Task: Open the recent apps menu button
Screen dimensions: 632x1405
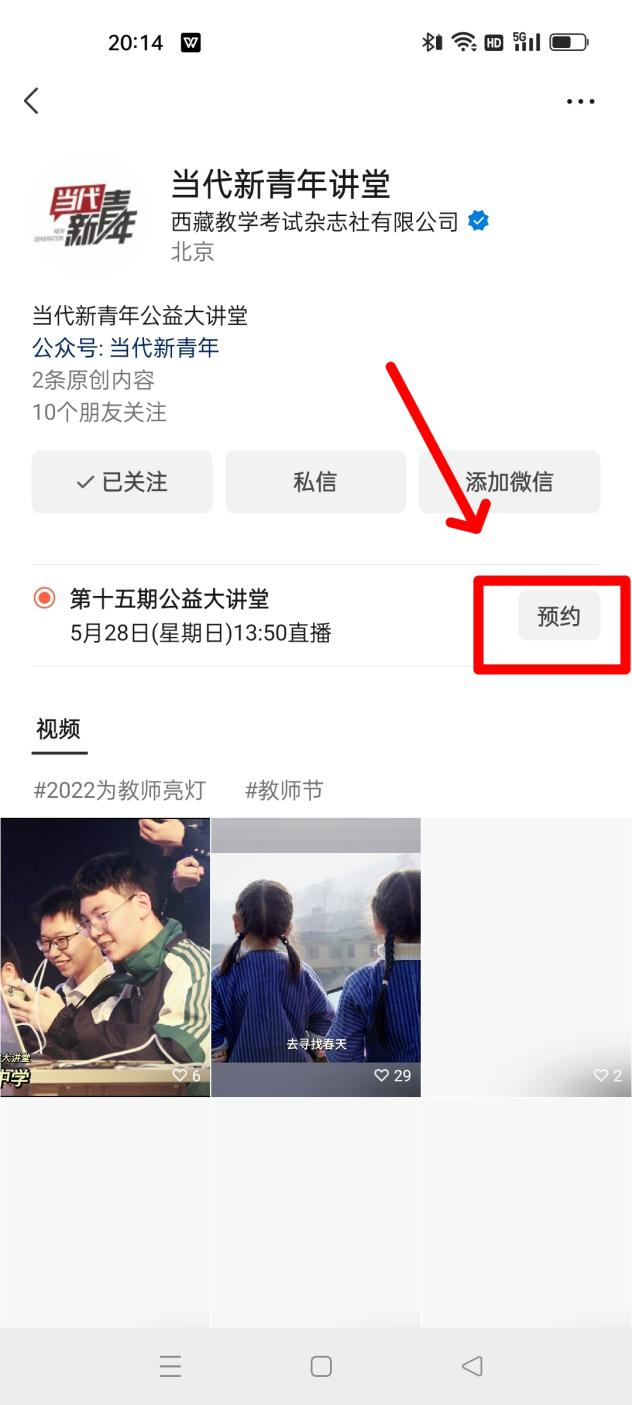Action: pos(170,1366)
